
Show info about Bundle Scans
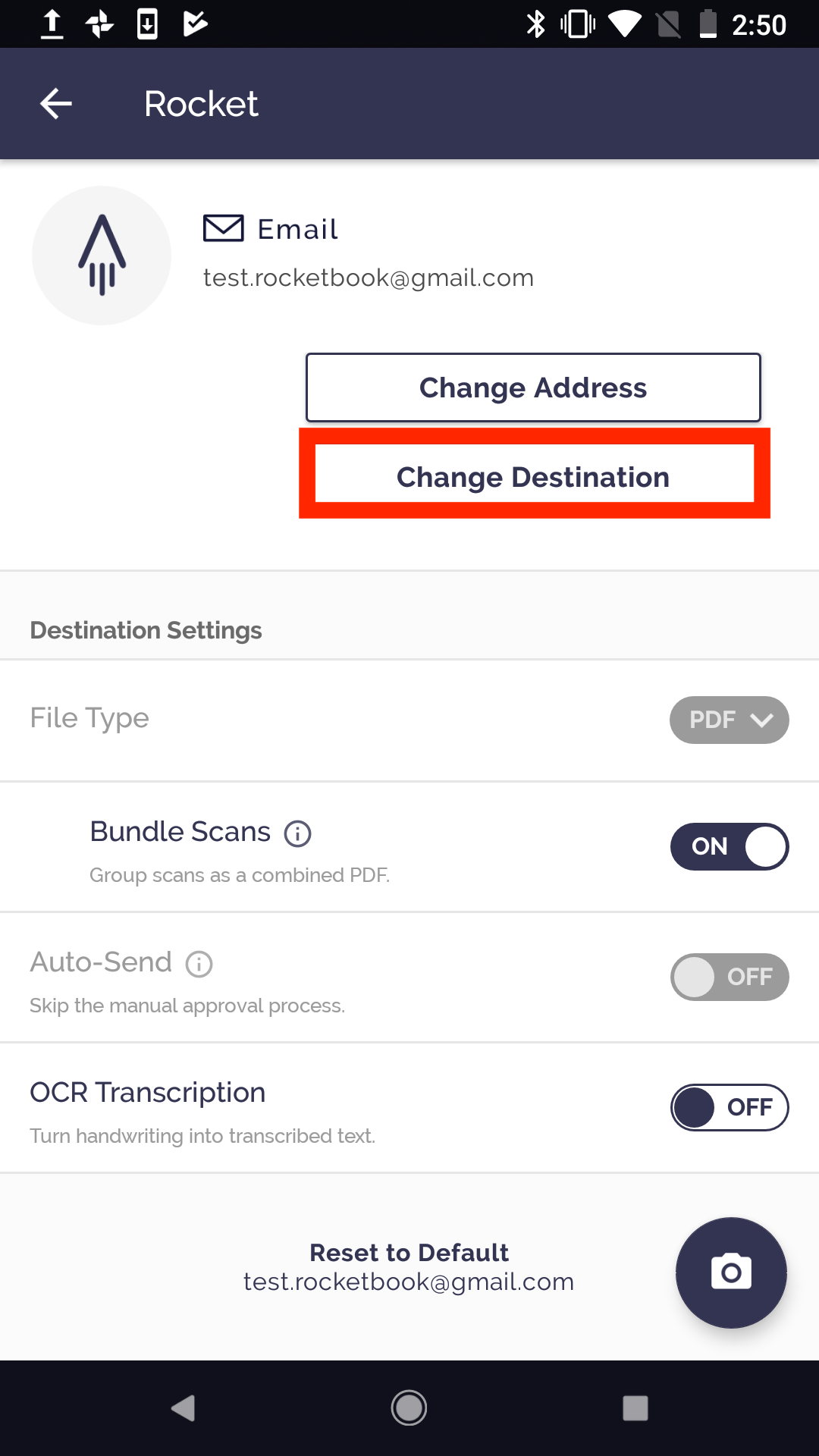297,833
